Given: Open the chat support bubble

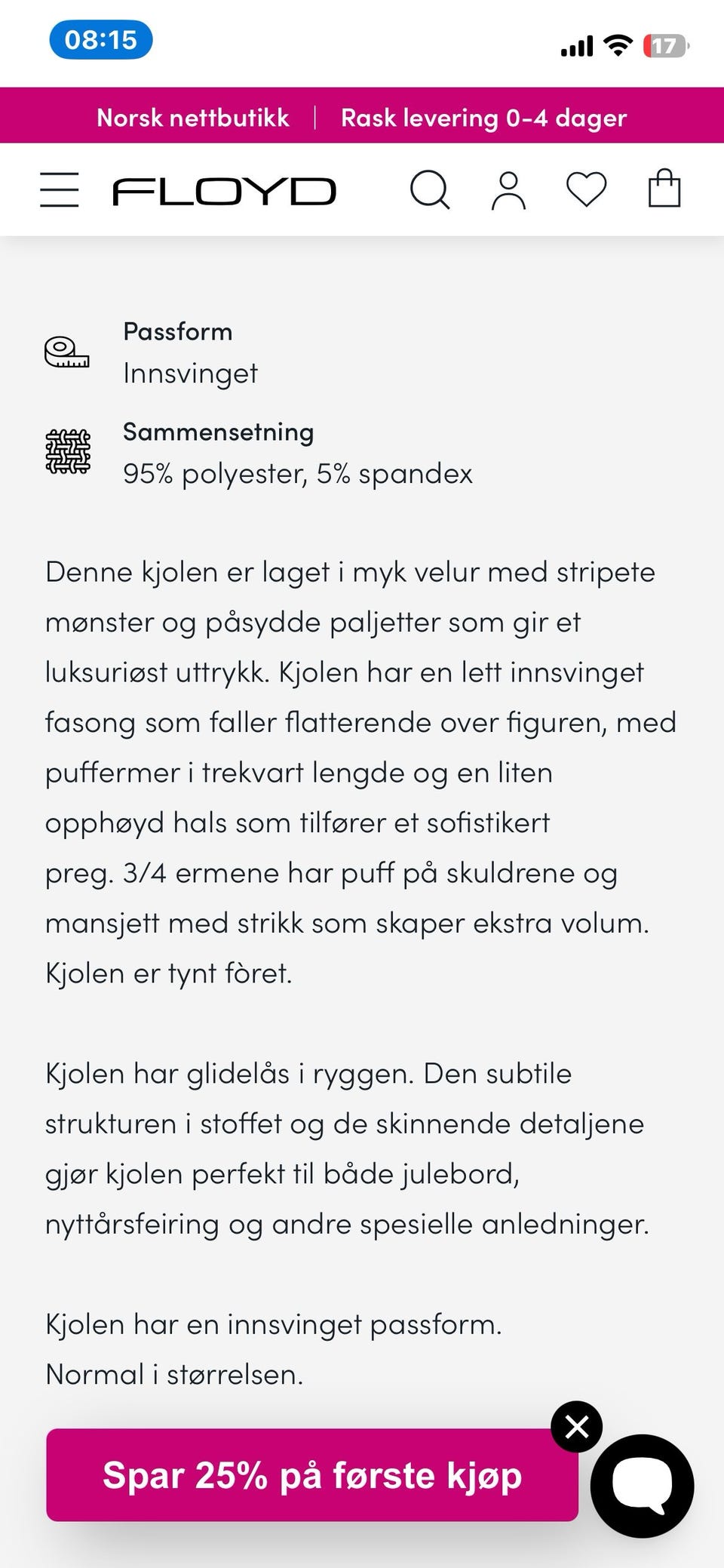Looking at the screenshot, I should pyautogui.click(x=643, y=1483).
